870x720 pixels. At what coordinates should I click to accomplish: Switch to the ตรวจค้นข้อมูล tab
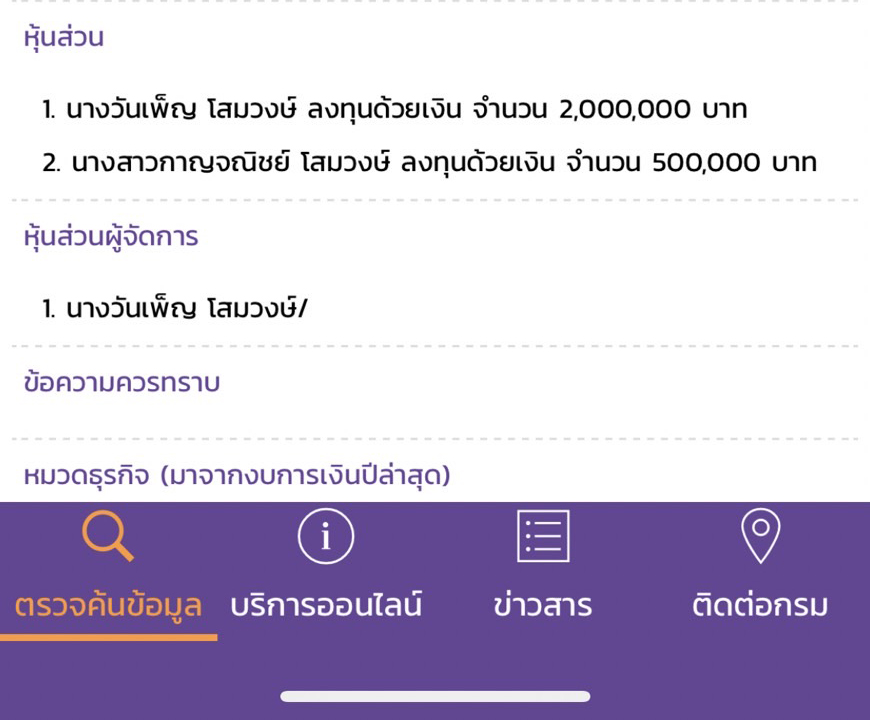tap(108, 566)
